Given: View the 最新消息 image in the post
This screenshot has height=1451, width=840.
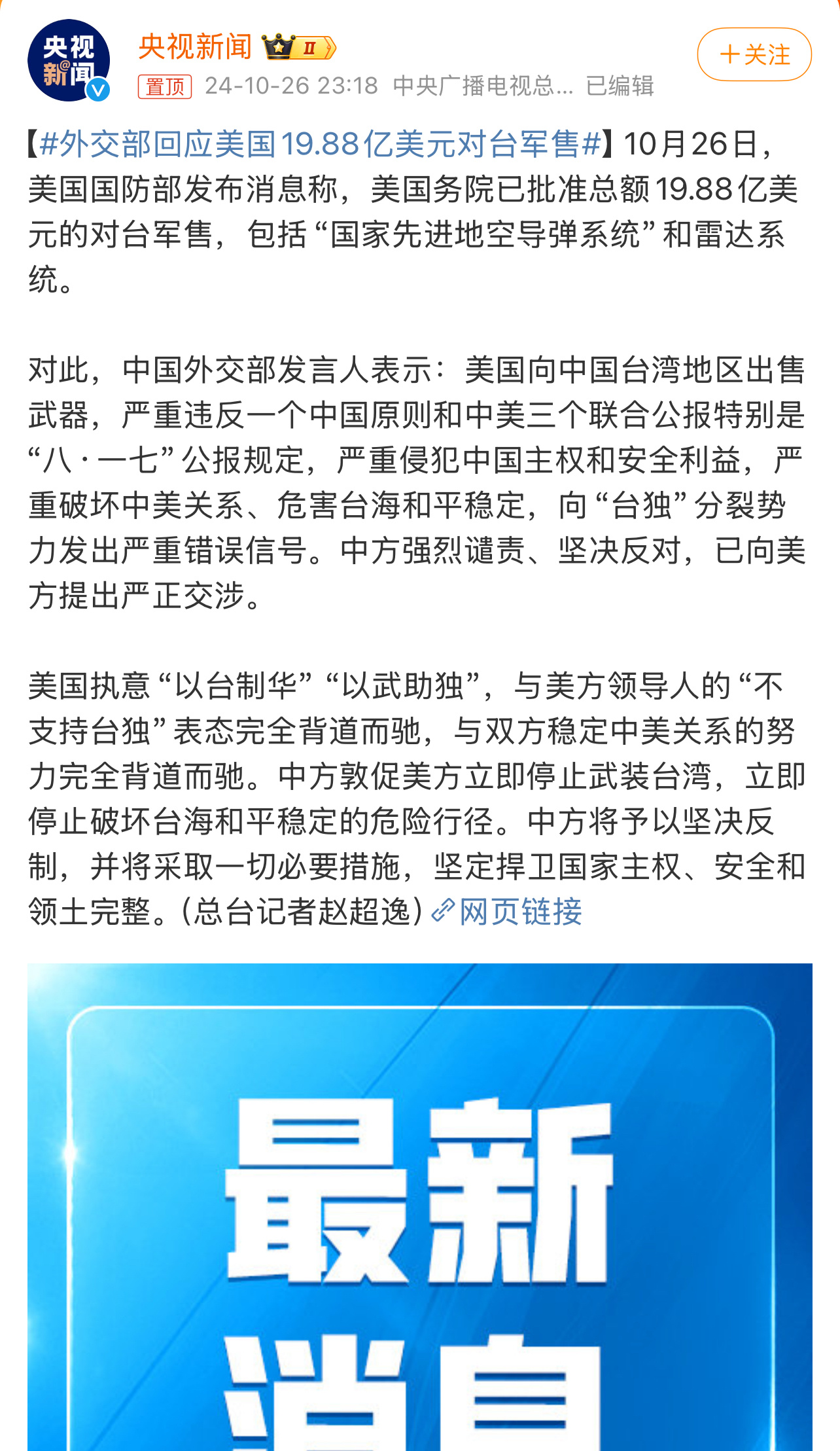Looking at the screenshot, I should 420,1207.
